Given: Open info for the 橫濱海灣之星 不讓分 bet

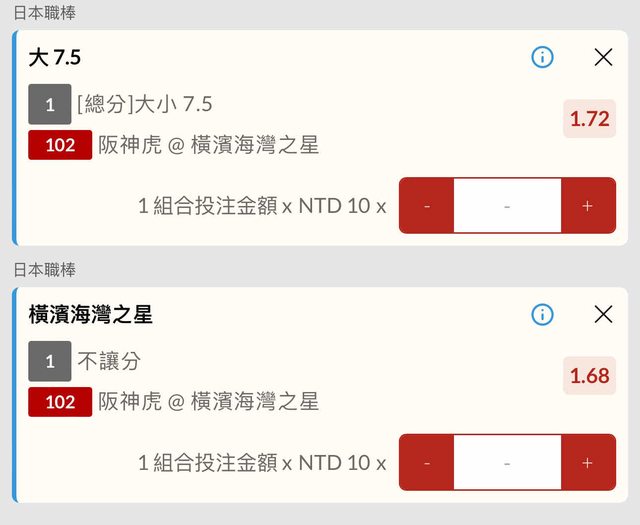Looking at the screenshot, I should coord(542,315).
